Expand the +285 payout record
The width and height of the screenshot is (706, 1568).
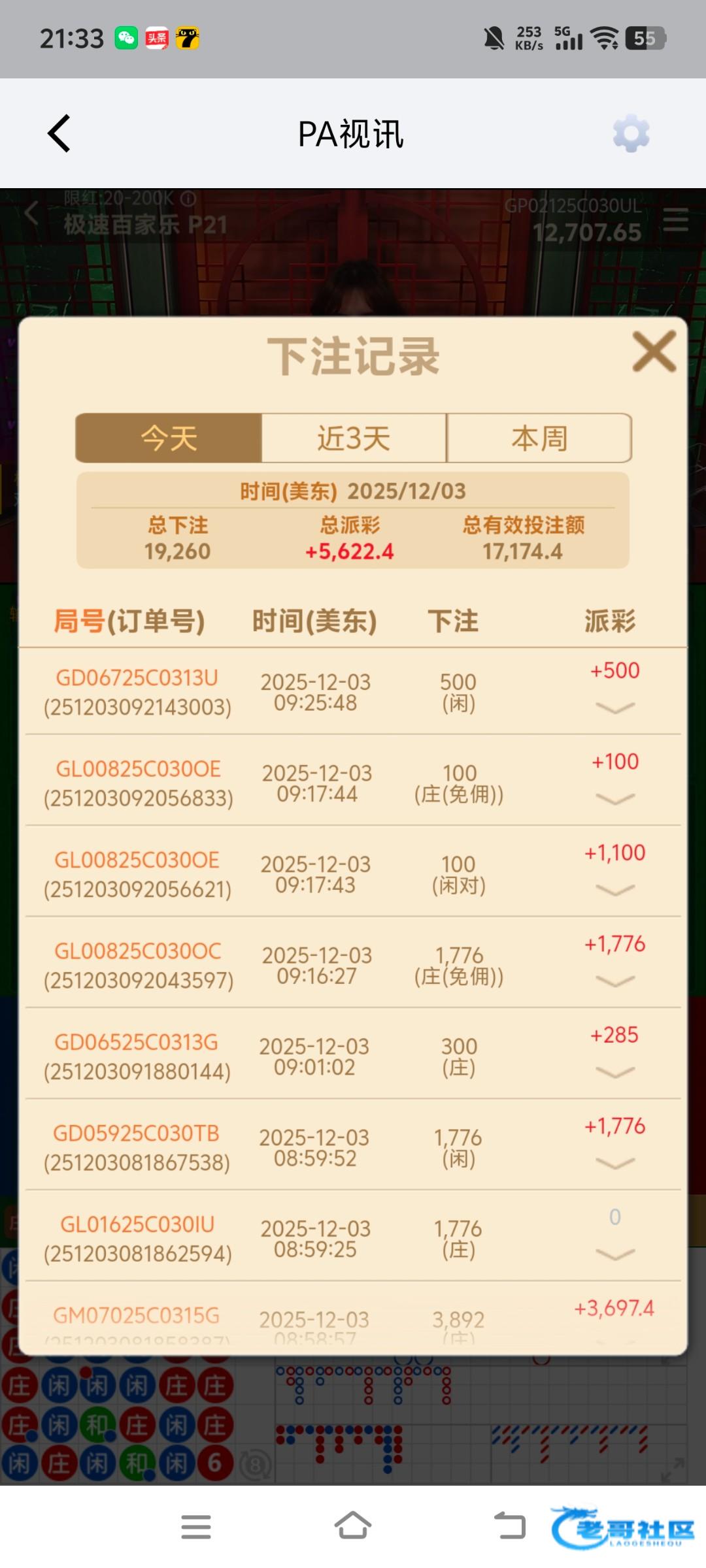[614, 1072]
